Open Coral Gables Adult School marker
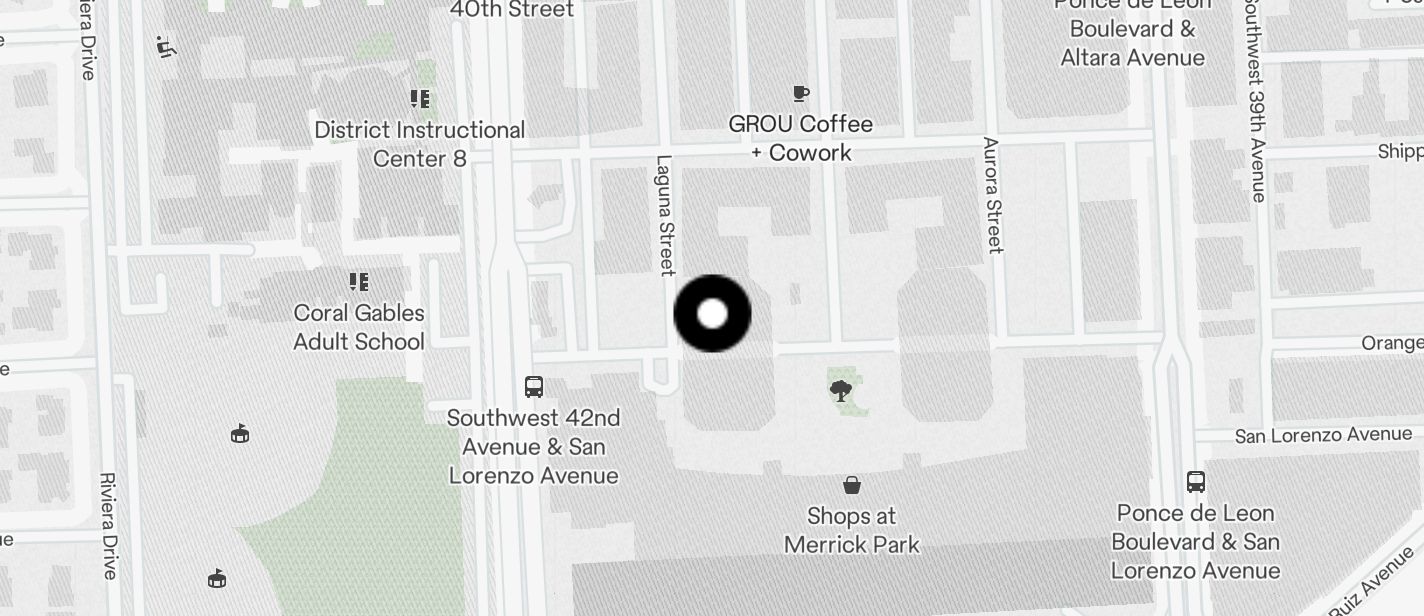The image size is (1424, 616). (359, 283)
